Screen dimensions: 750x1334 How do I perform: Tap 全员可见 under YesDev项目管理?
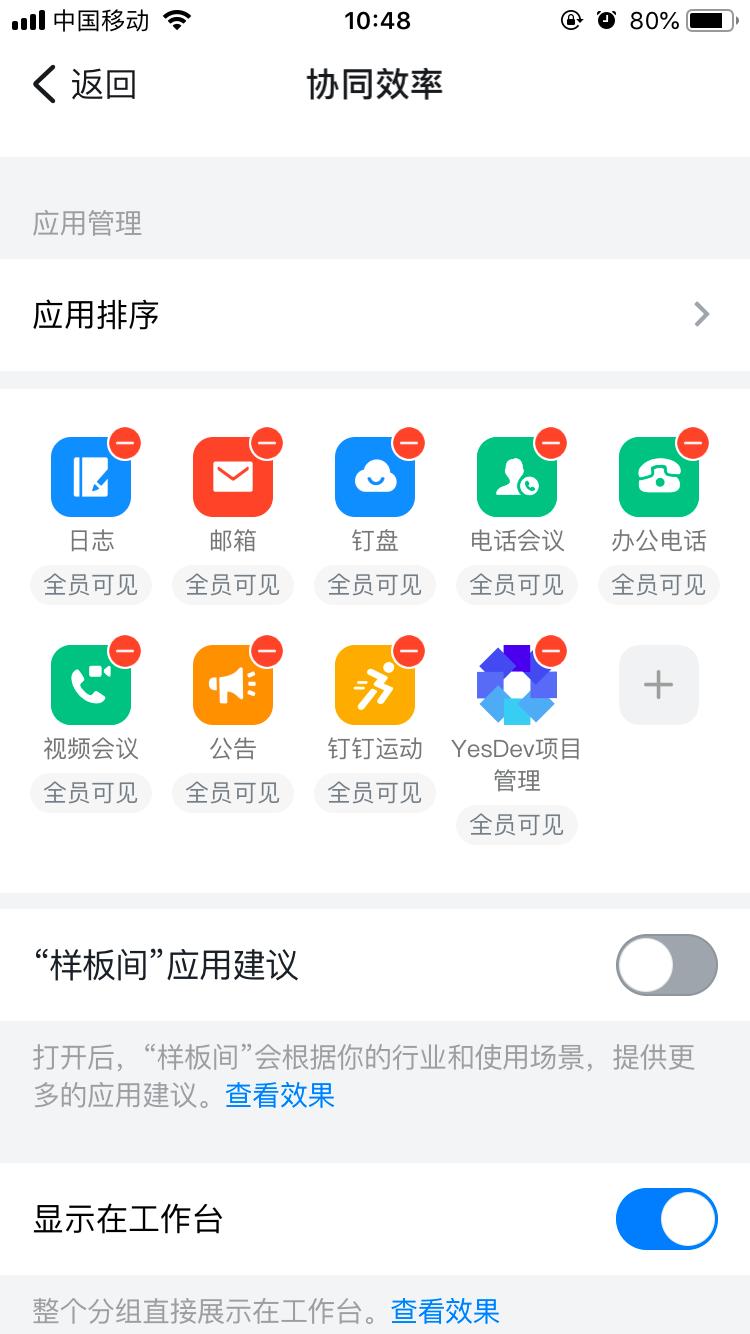(x=517, y=824)
